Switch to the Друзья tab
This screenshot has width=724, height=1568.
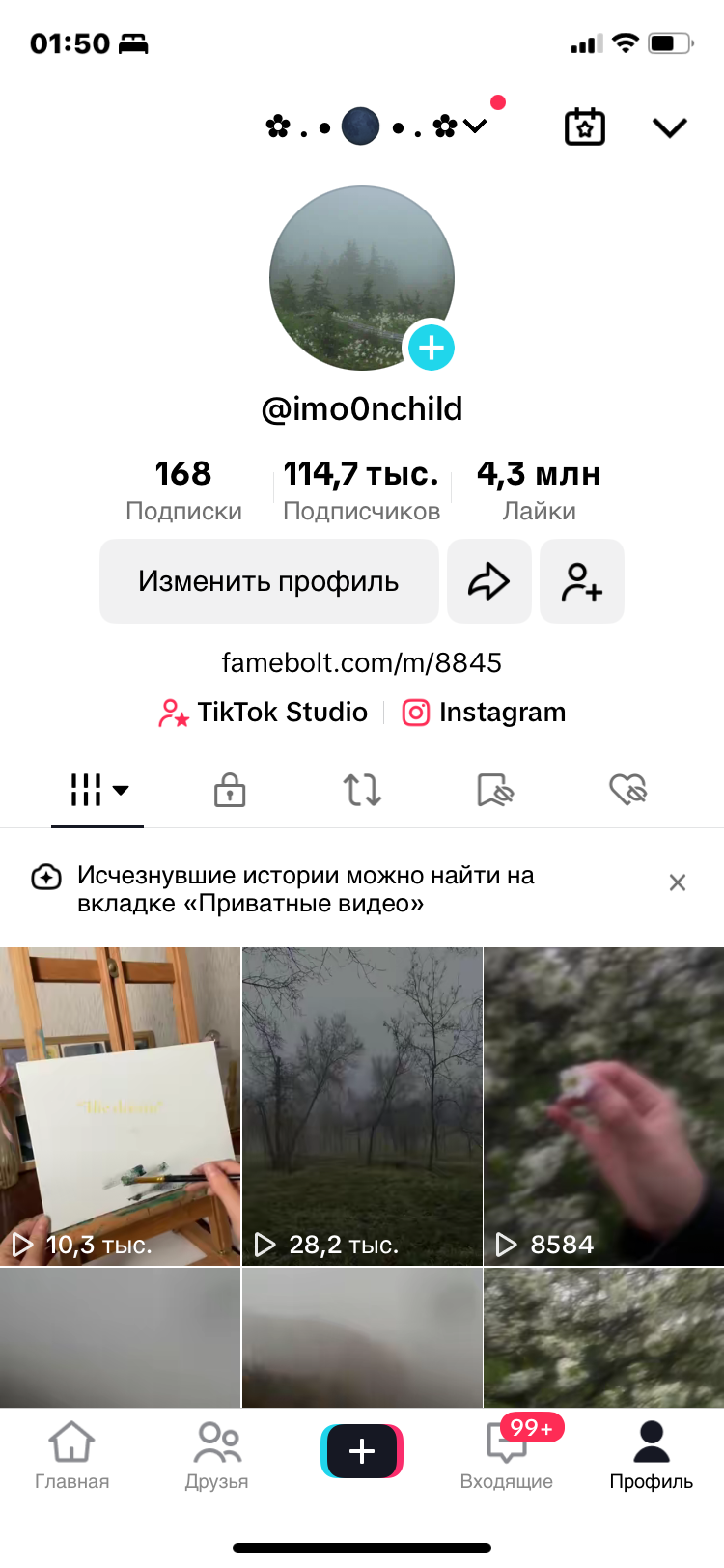point(217,1455)
